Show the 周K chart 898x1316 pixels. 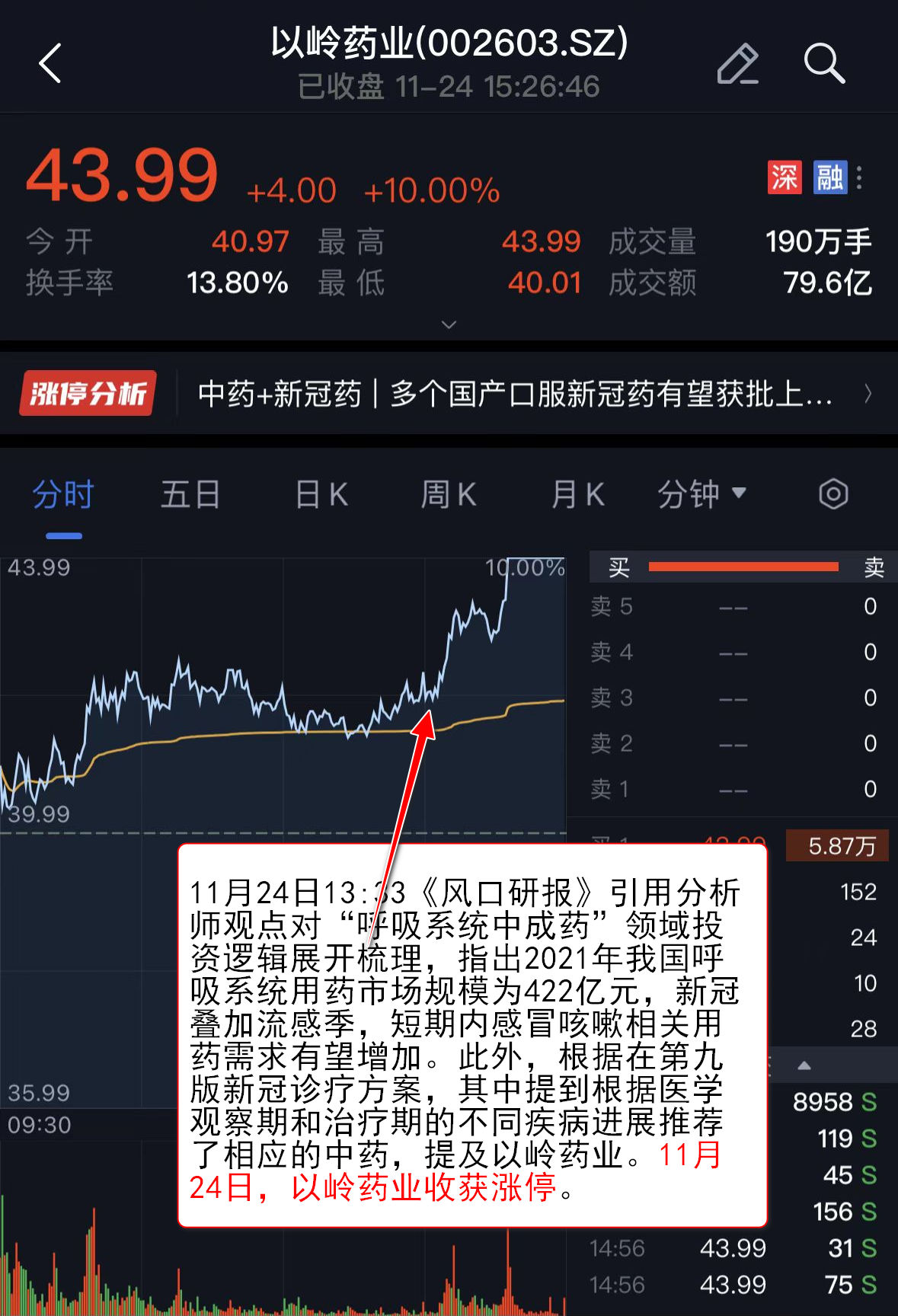click(449, 495)
